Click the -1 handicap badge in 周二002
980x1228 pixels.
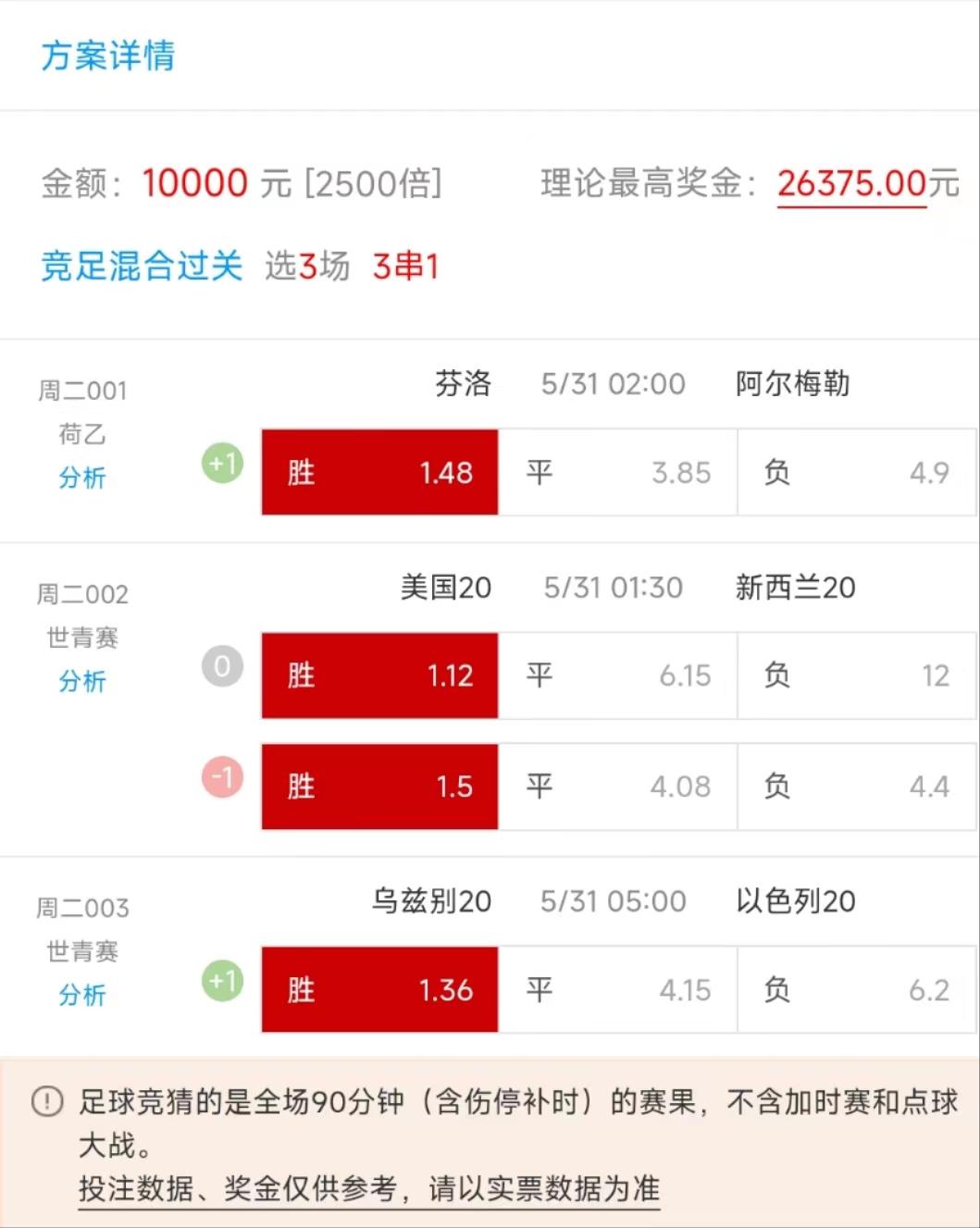[222, 777]
